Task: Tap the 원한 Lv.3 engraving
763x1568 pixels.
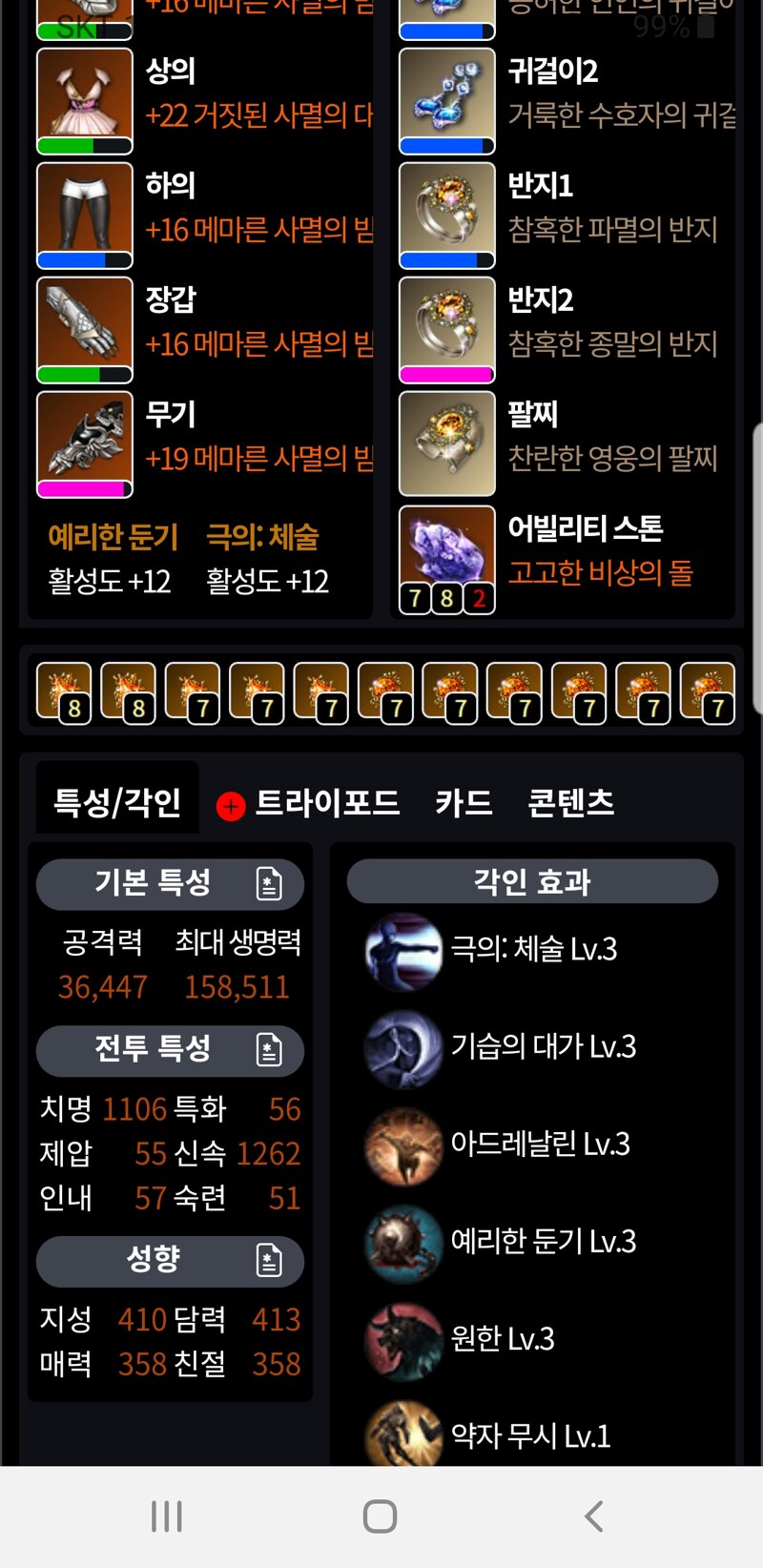Action: 460,1339
